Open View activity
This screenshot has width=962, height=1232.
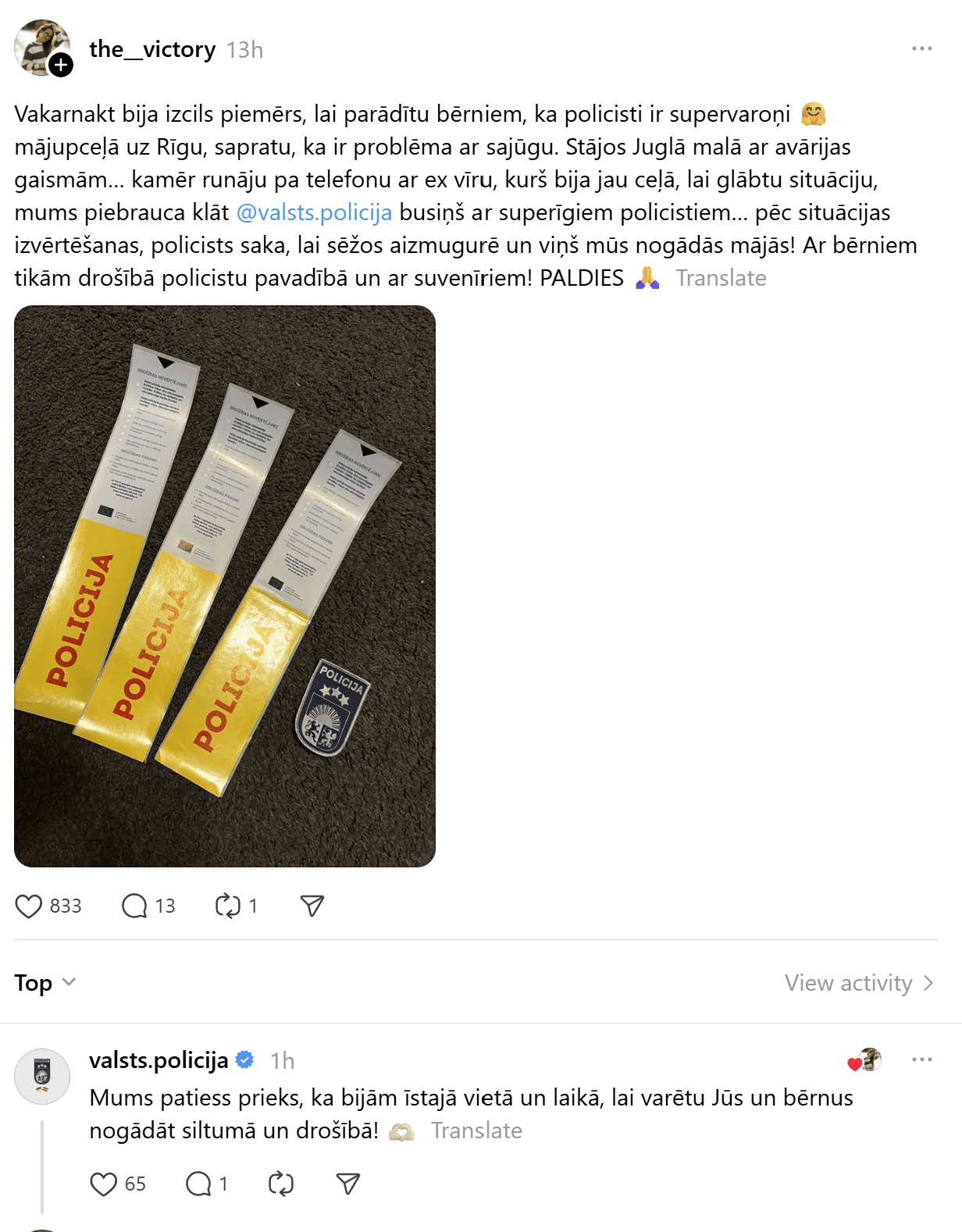(x=858, y=983)
